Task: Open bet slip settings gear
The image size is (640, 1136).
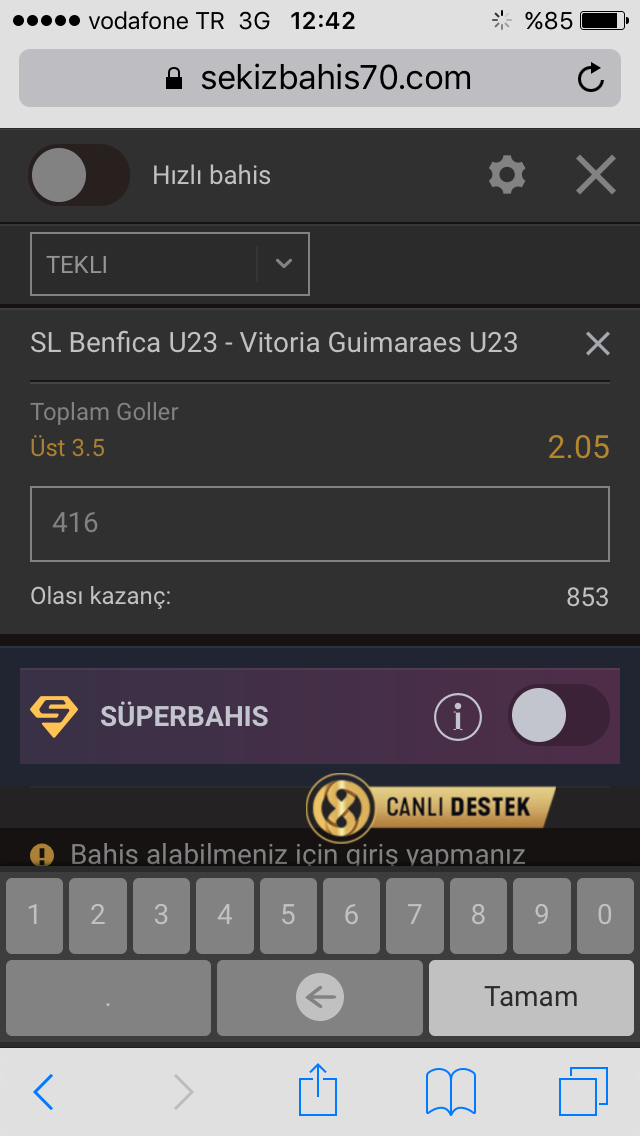Action: pos(507,175)
